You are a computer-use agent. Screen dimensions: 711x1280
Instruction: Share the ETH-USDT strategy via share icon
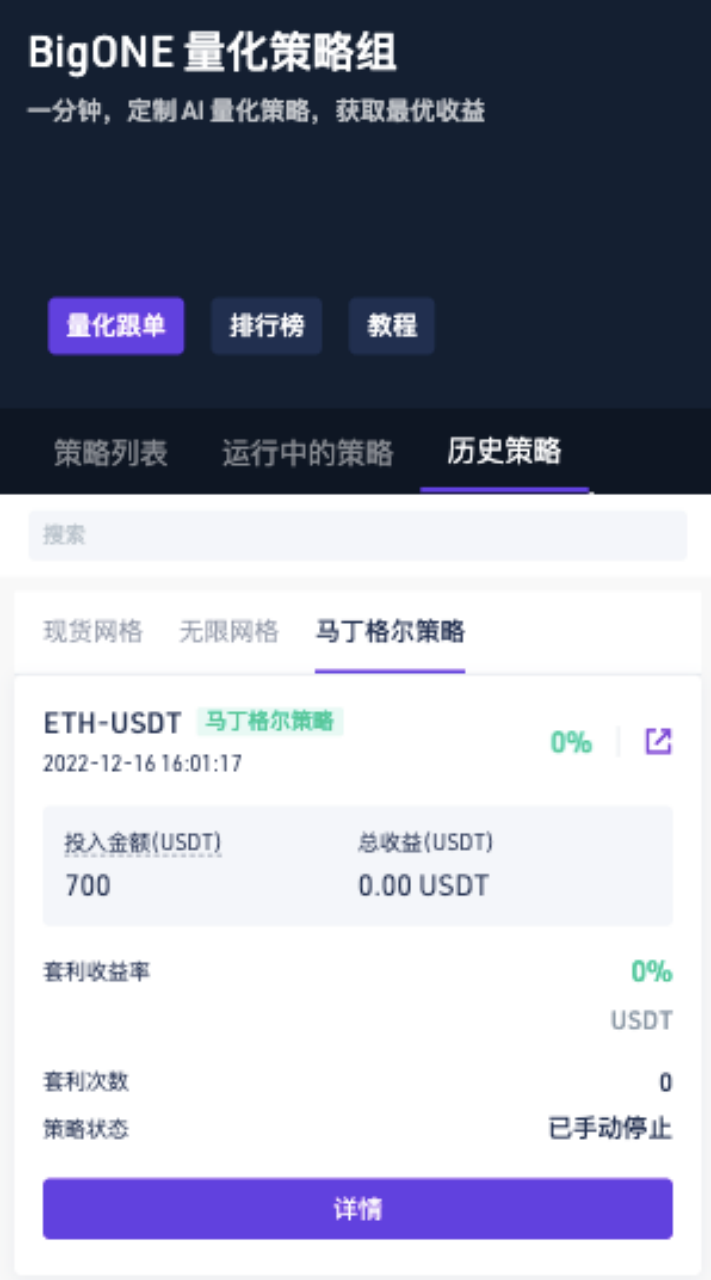[x=658, y=741]
